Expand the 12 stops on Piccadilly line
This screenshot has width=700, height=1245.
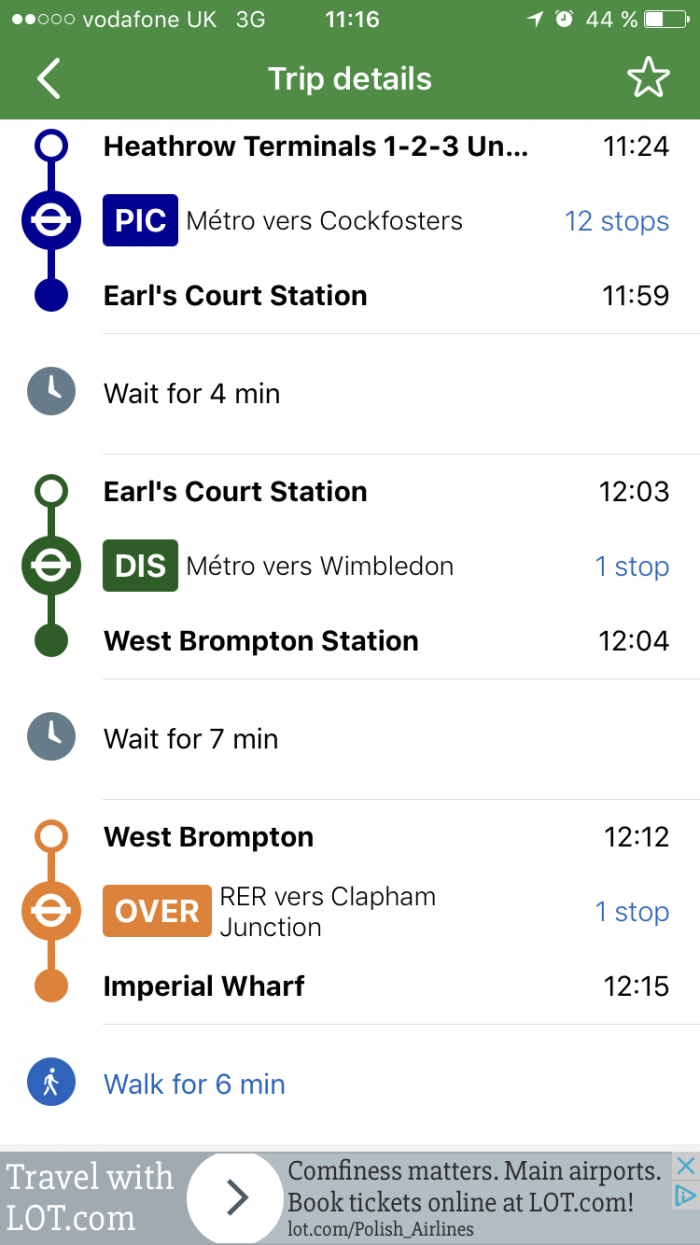click(x=616, y=221)
